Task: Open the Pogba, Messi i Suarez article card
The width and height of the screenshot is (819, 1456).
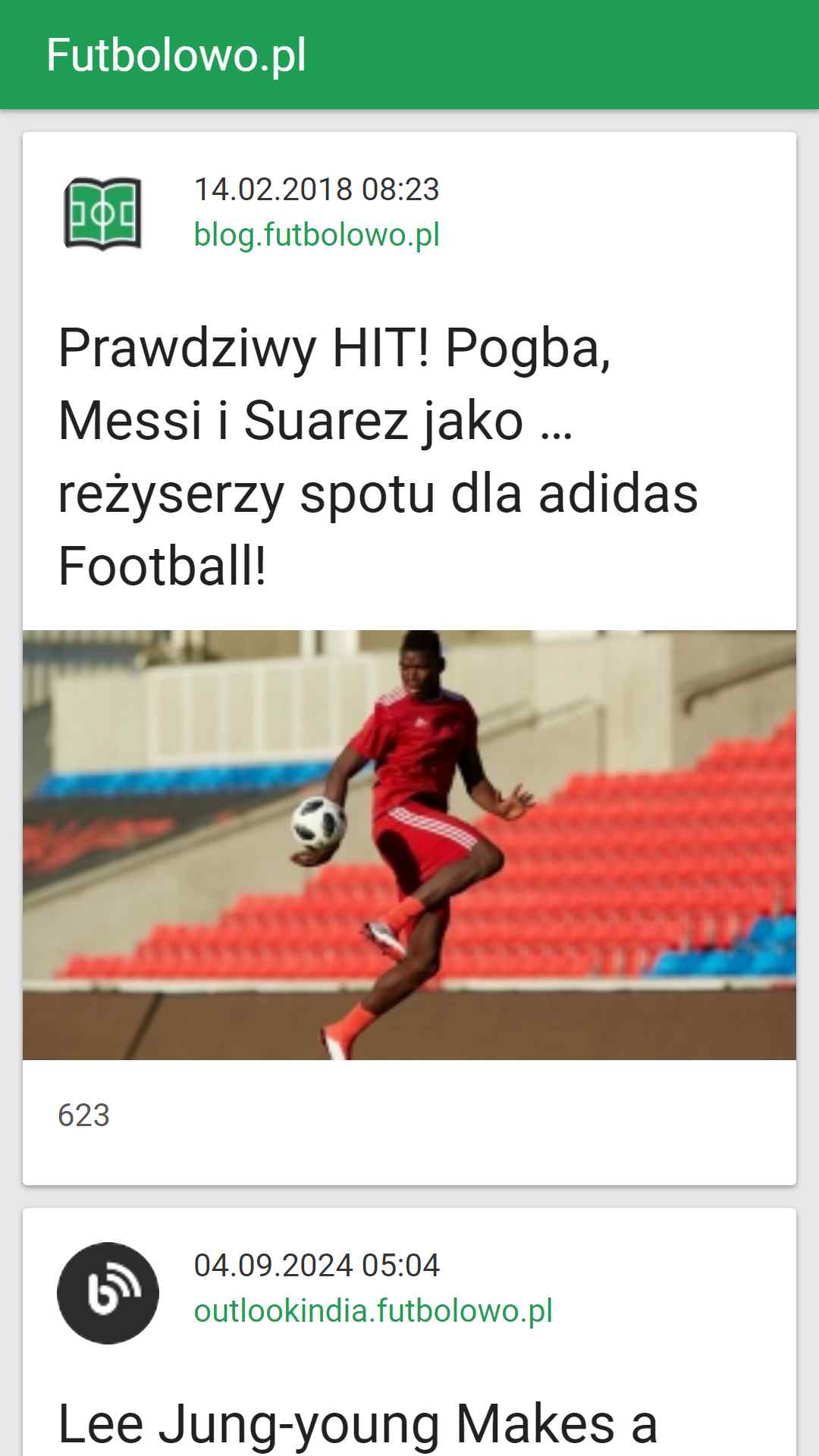Action: click(409, 658)
